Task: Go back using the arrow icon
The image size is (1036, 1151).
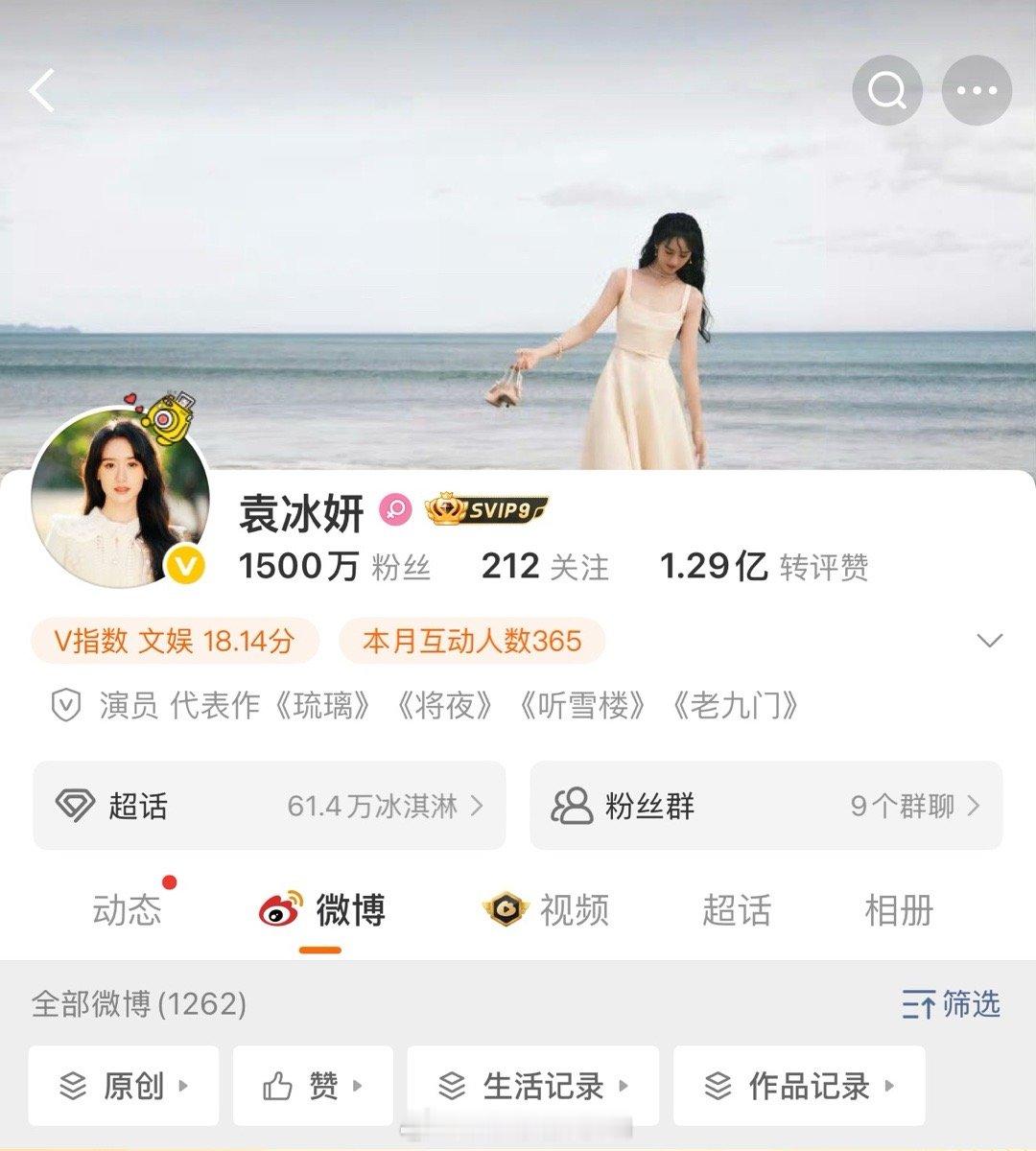Action: 42,91
